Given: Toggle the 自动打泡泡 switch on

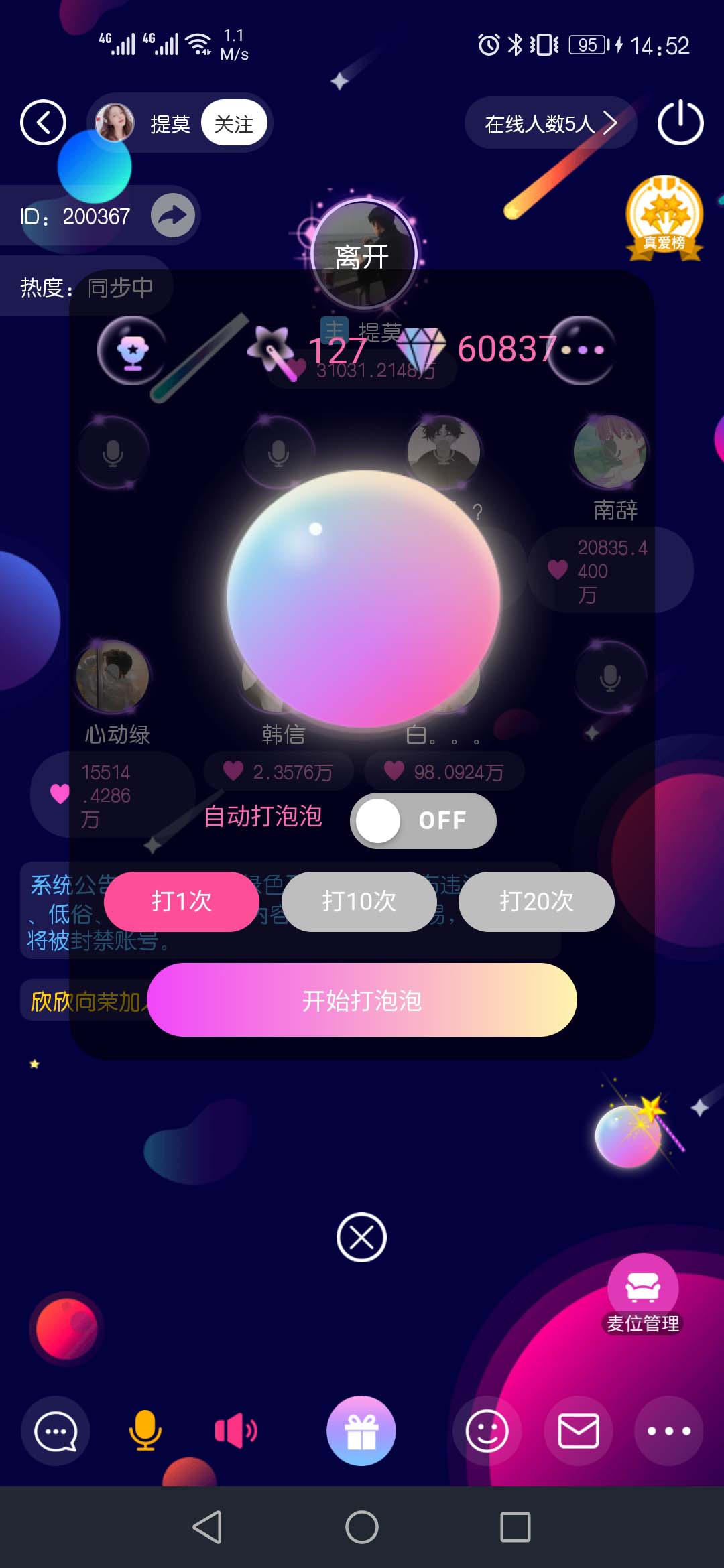Looking at the screenshot, I should [x=423, y=820].
